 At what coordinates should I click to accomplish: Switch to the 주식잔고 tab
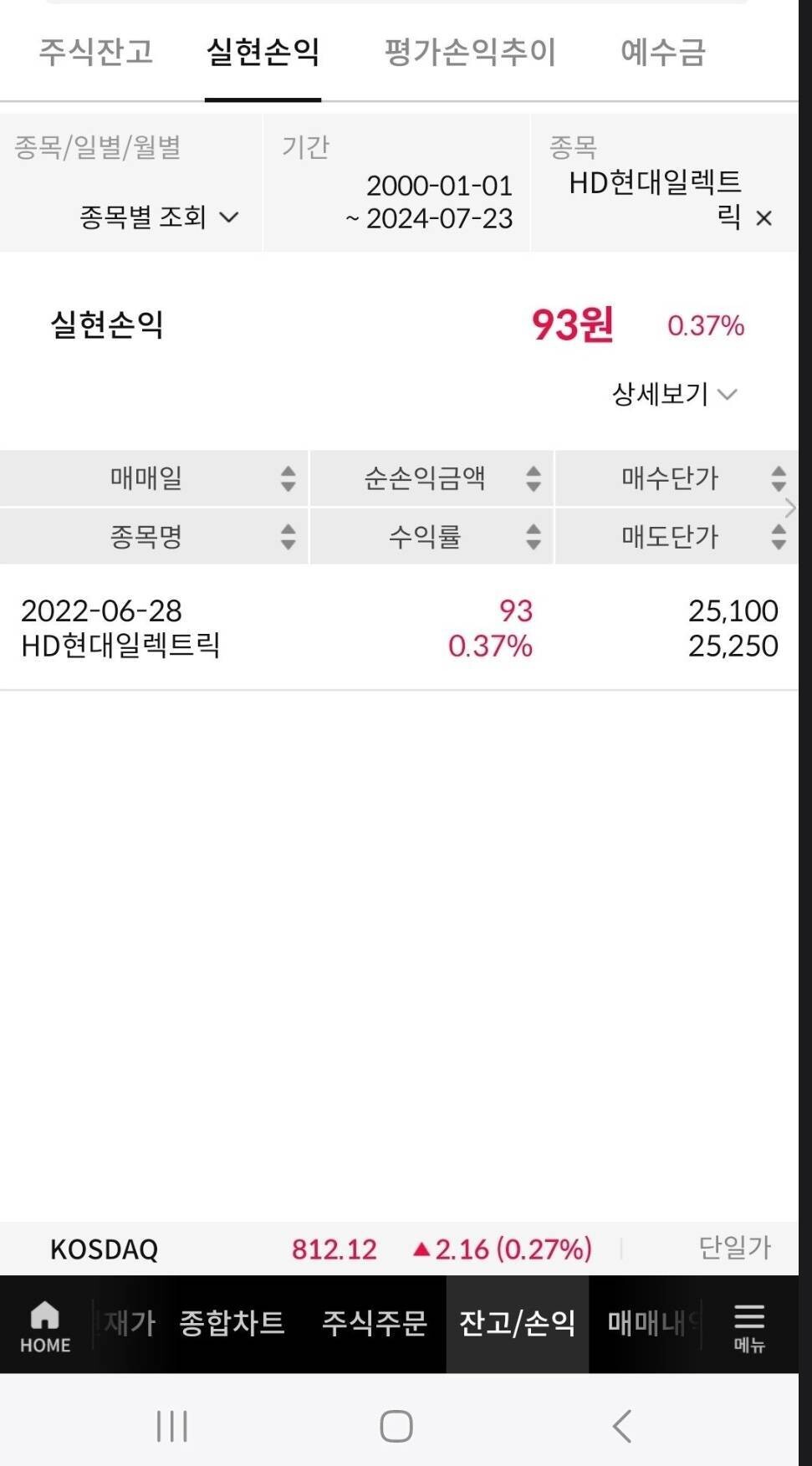tap(94, 53)
